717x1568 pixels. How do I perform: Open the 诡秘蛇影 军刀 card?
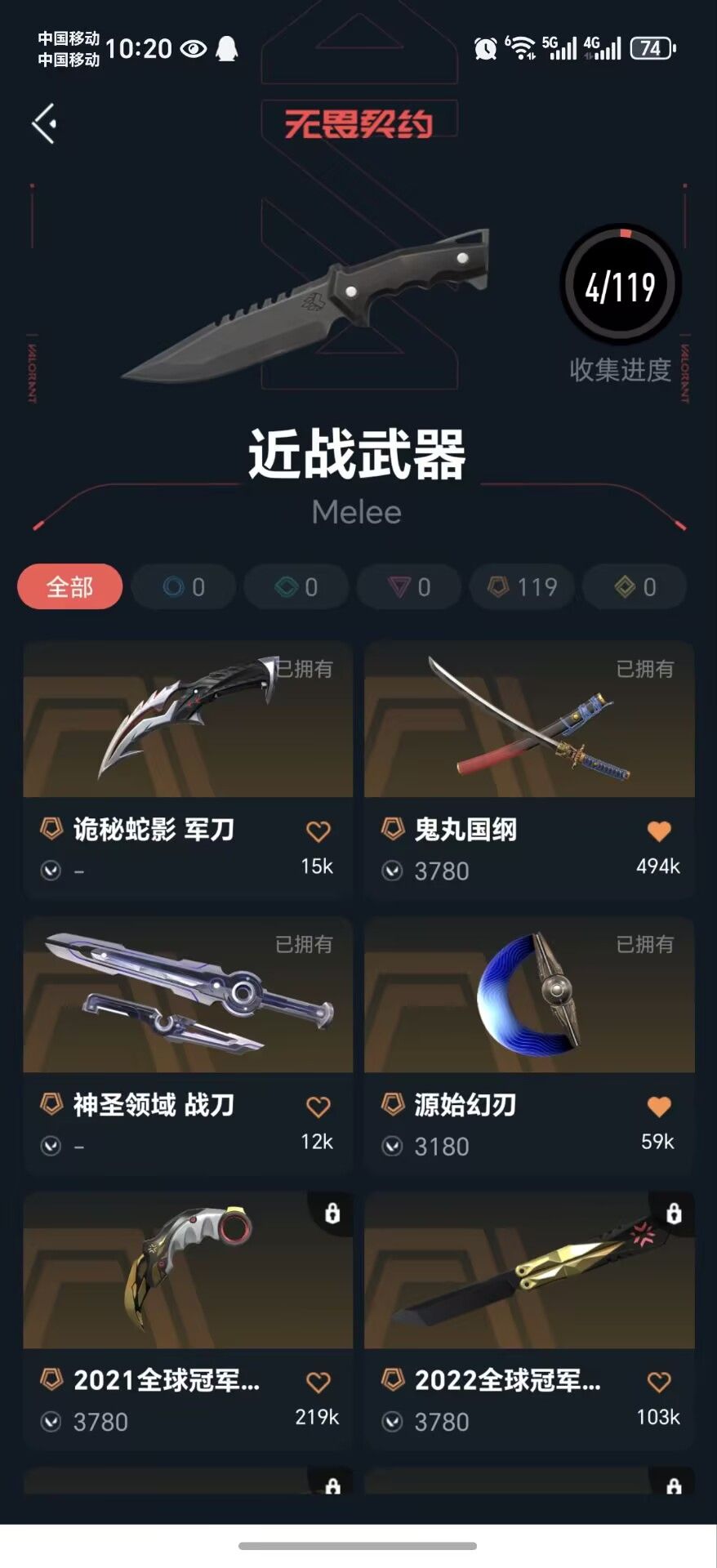pos(188,770)
